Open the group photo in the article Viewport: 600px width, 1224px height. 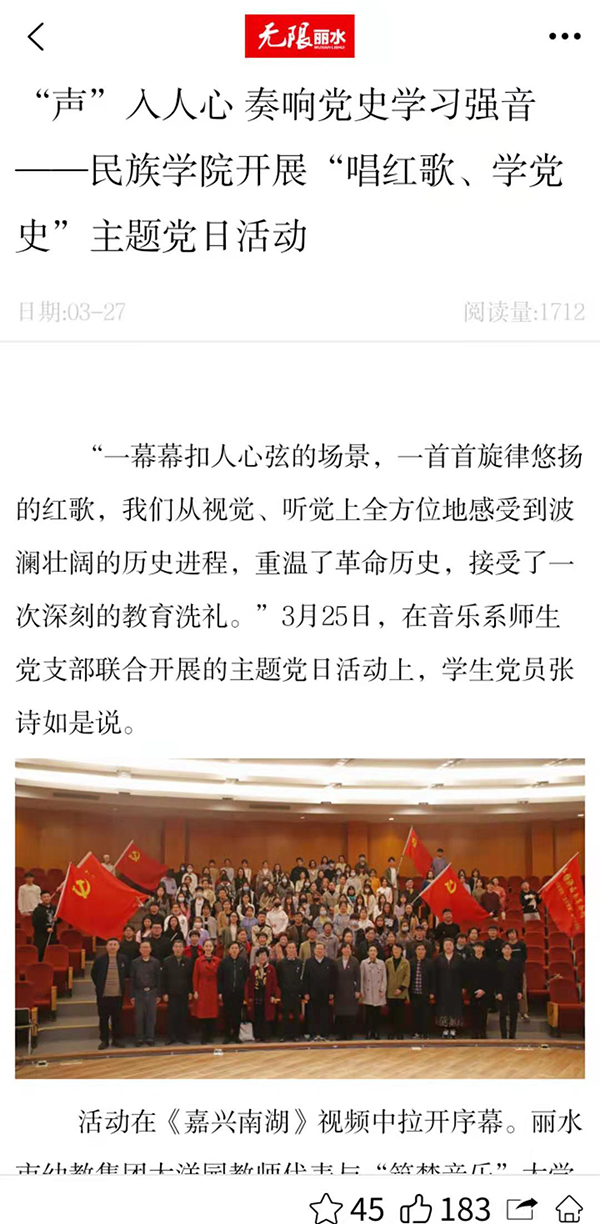point(300,918)
